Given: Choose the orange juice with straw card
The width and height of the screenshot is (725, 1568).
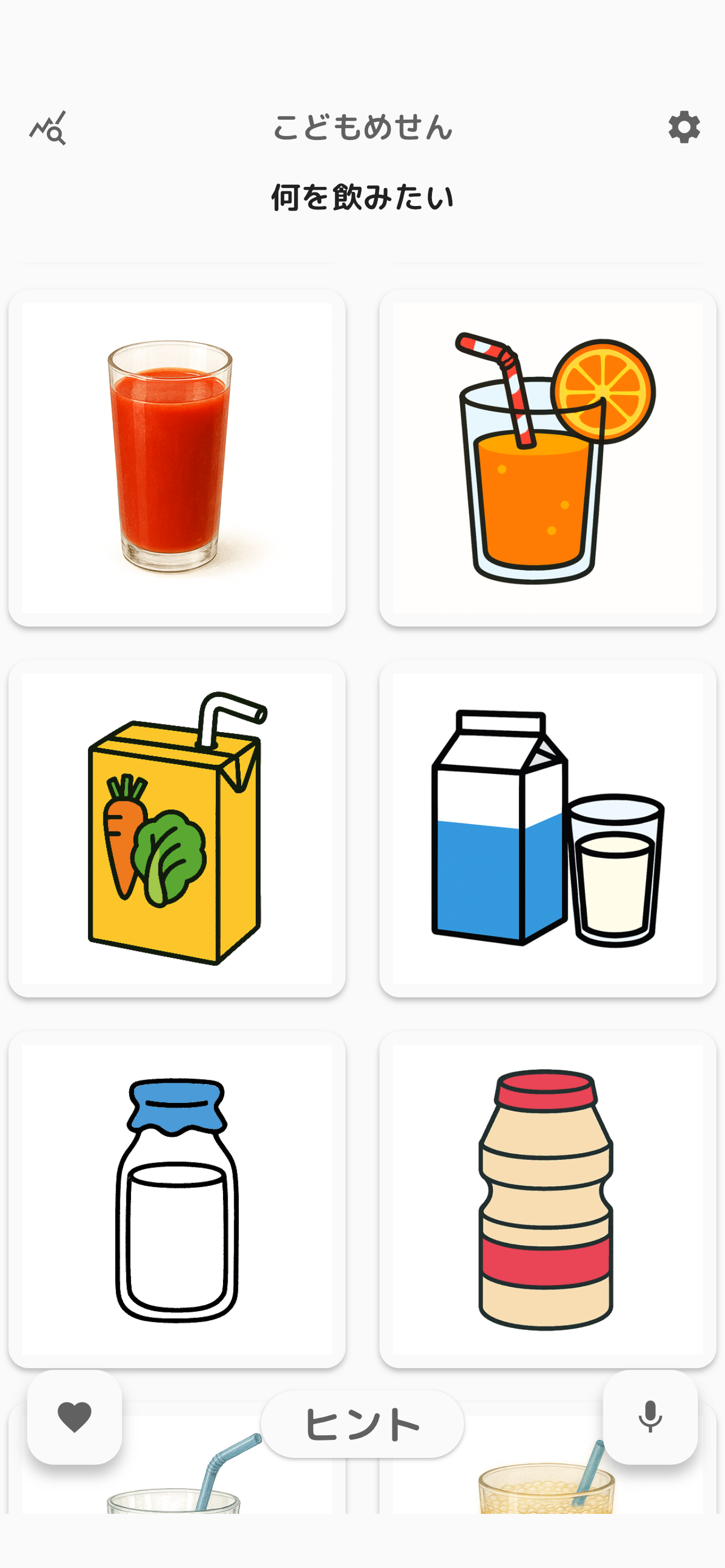Looking at the screenshot, I should [x=547, y=458].
